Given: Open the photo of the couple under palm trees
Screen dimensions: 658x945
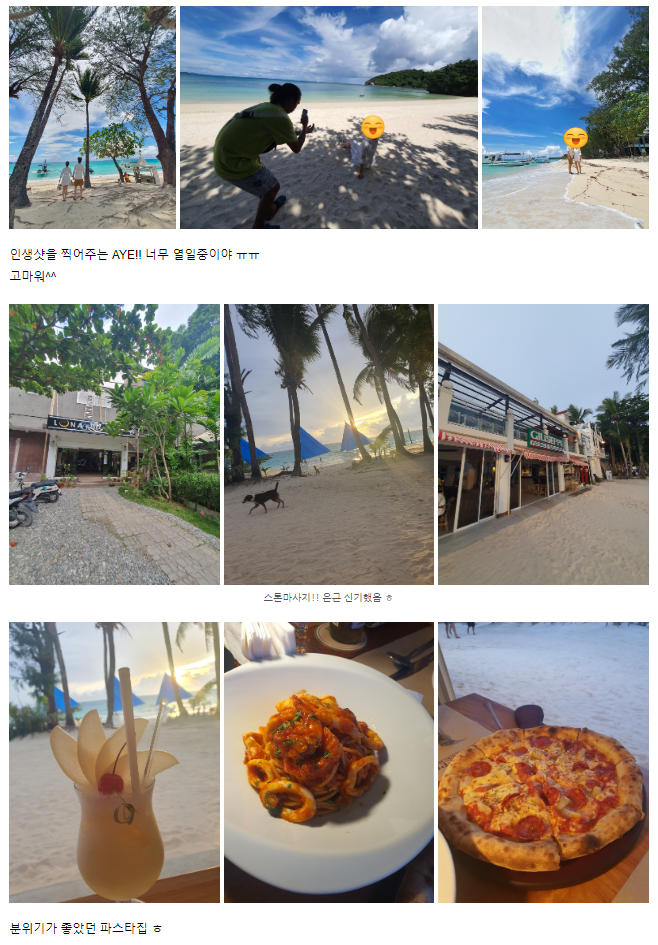Looking at the screenshot, I should 92,117.
